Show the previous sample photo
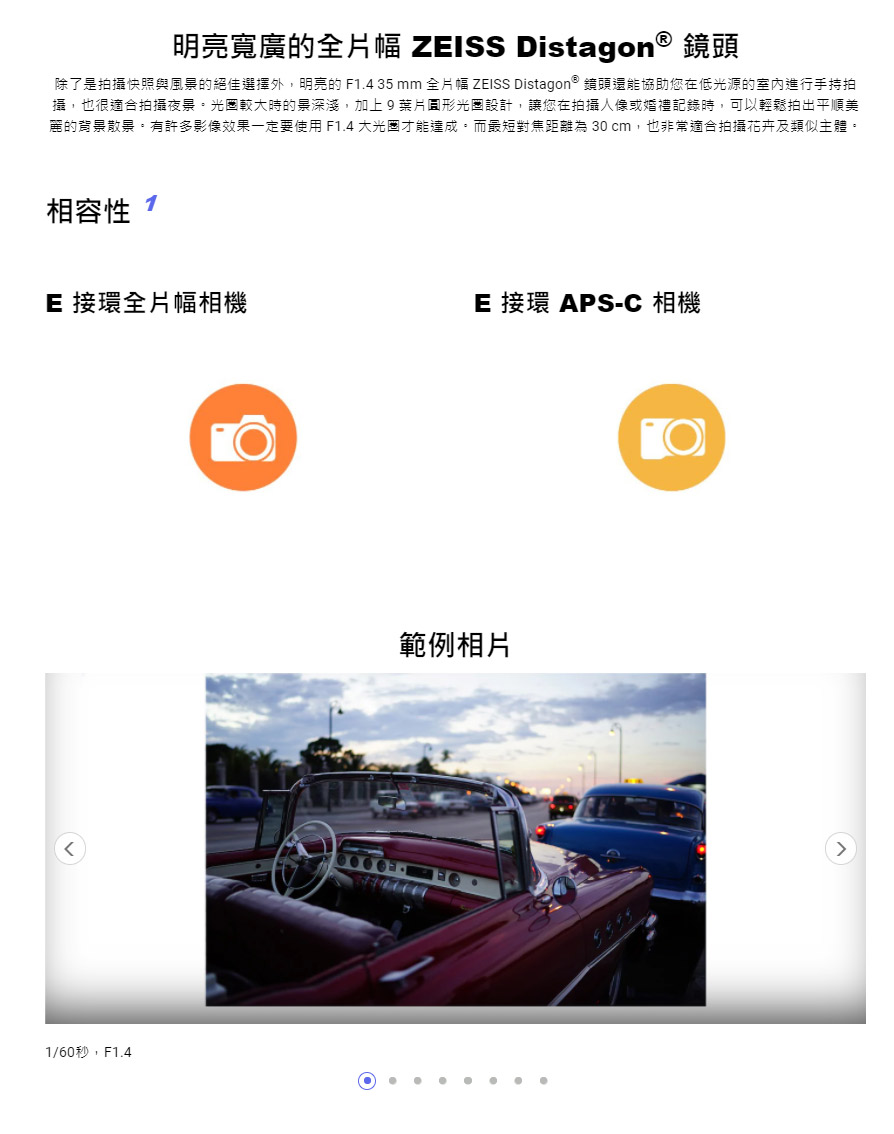894x1134 pixels. 69,849
